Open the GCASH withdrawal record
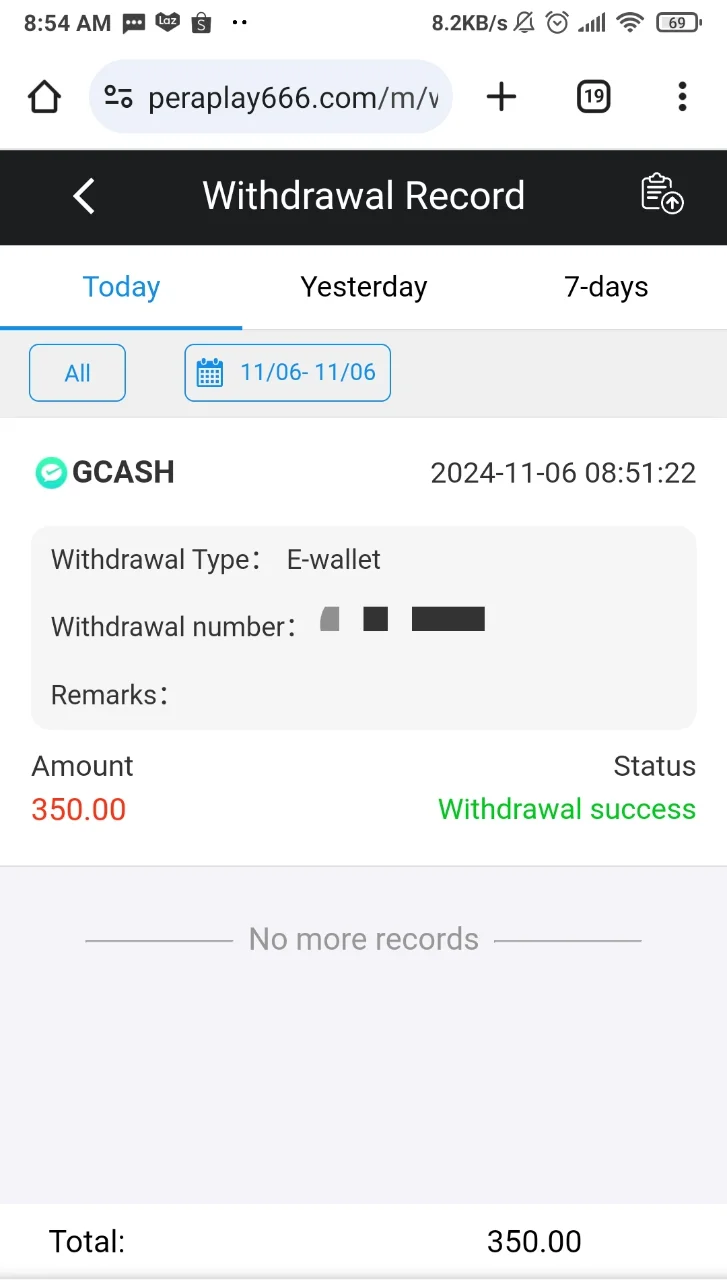This screenshot has width=727, height=1280. pyautogui.click(x=363, y=641)
